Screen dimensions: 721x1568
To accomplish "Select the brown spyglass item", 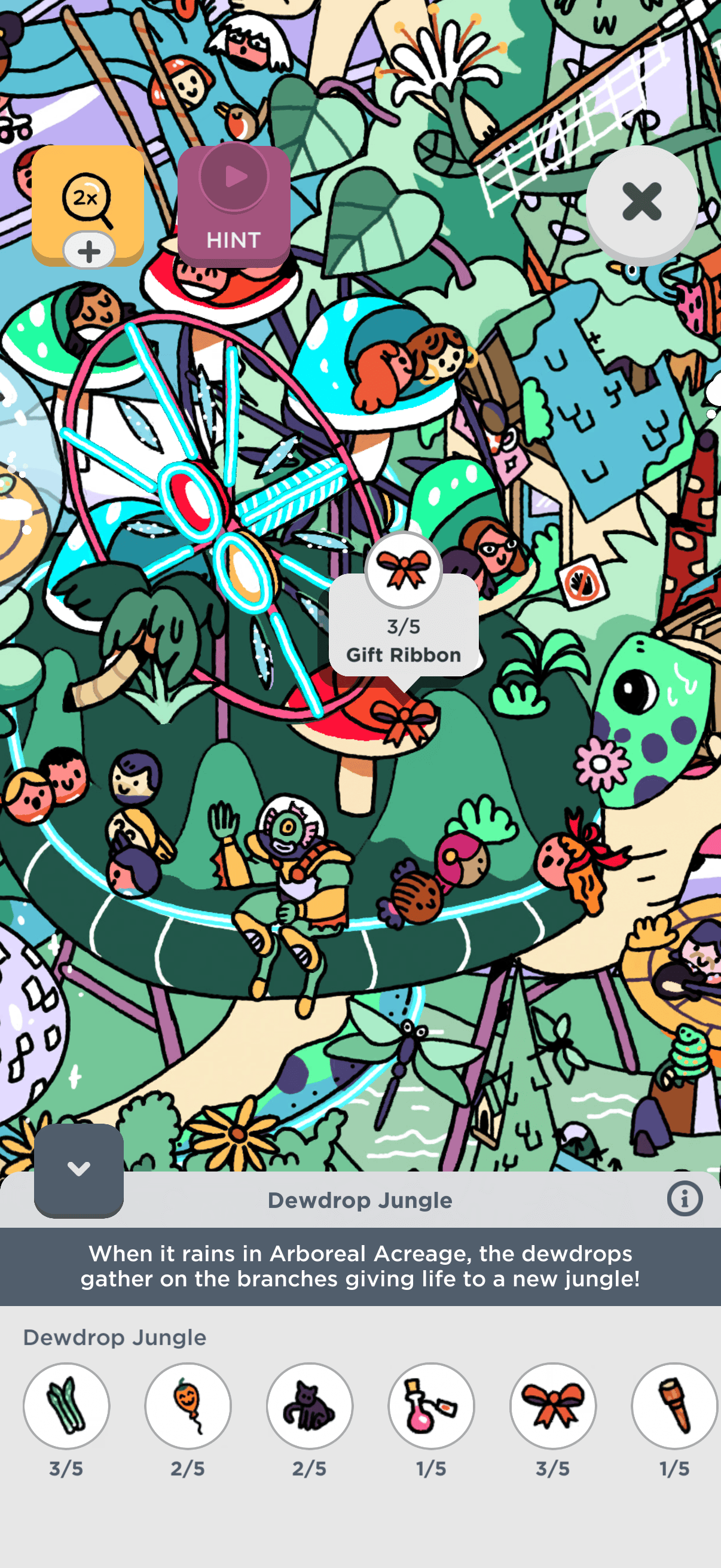I will point(674,1406).
